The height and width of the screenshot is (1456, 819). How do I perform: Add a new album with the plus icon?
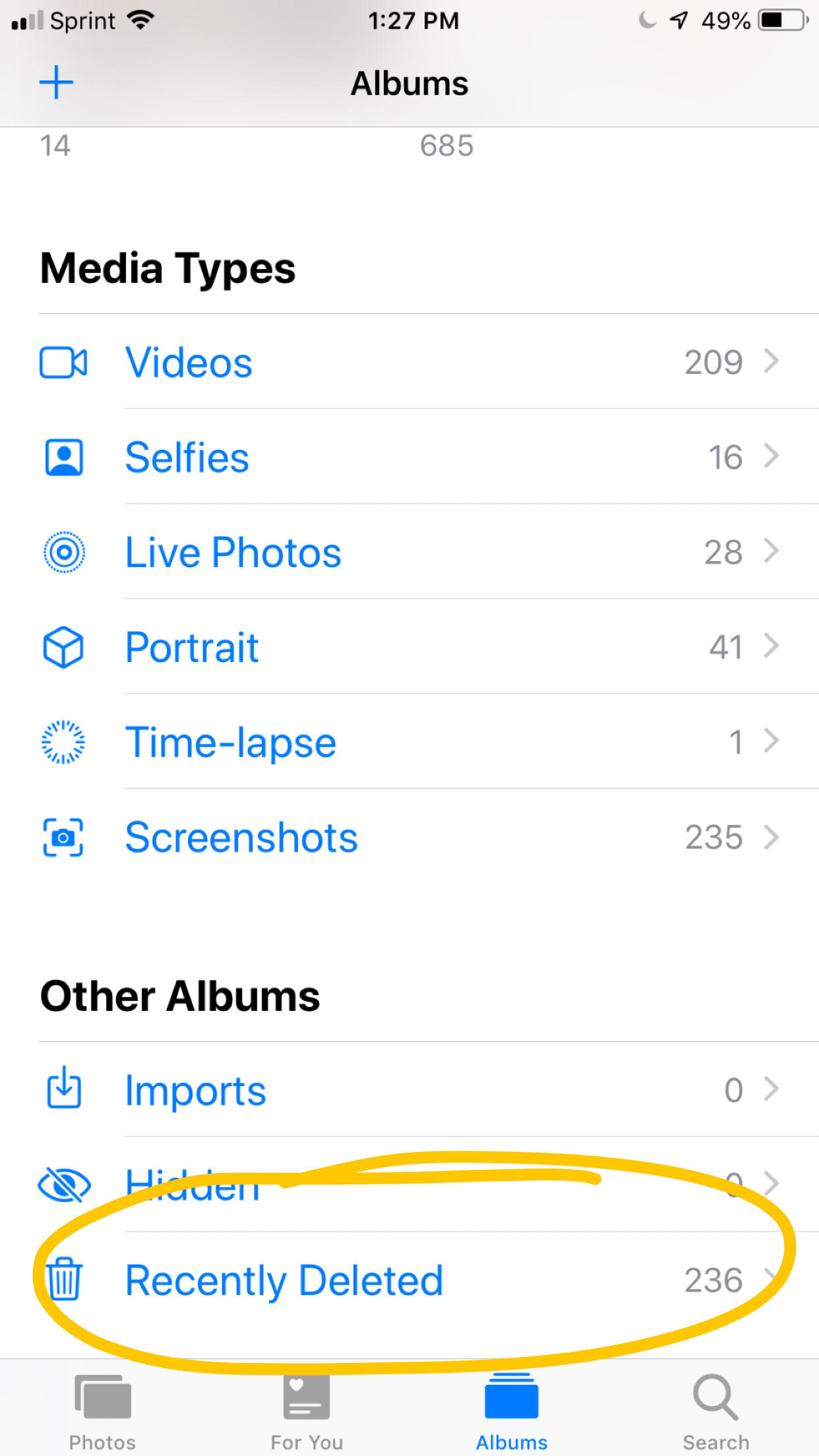[56, 83]
